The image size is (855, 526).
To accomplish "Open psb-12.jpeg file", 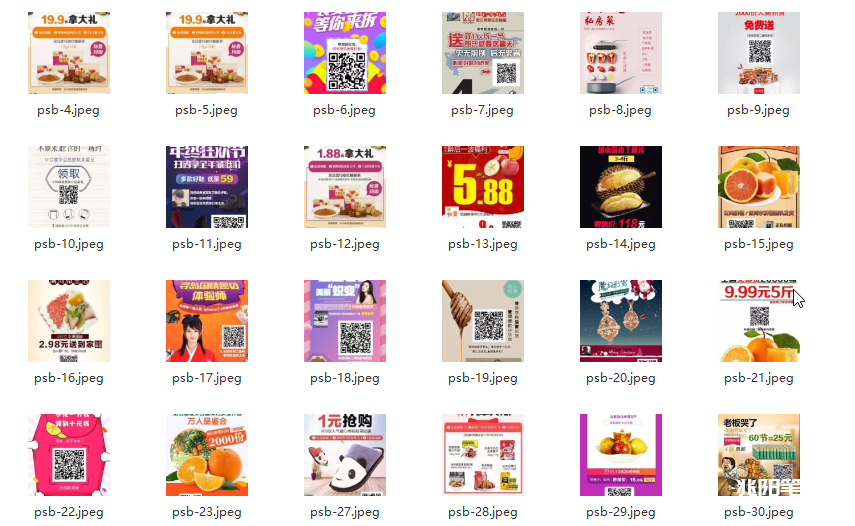I will coord(345,187).
